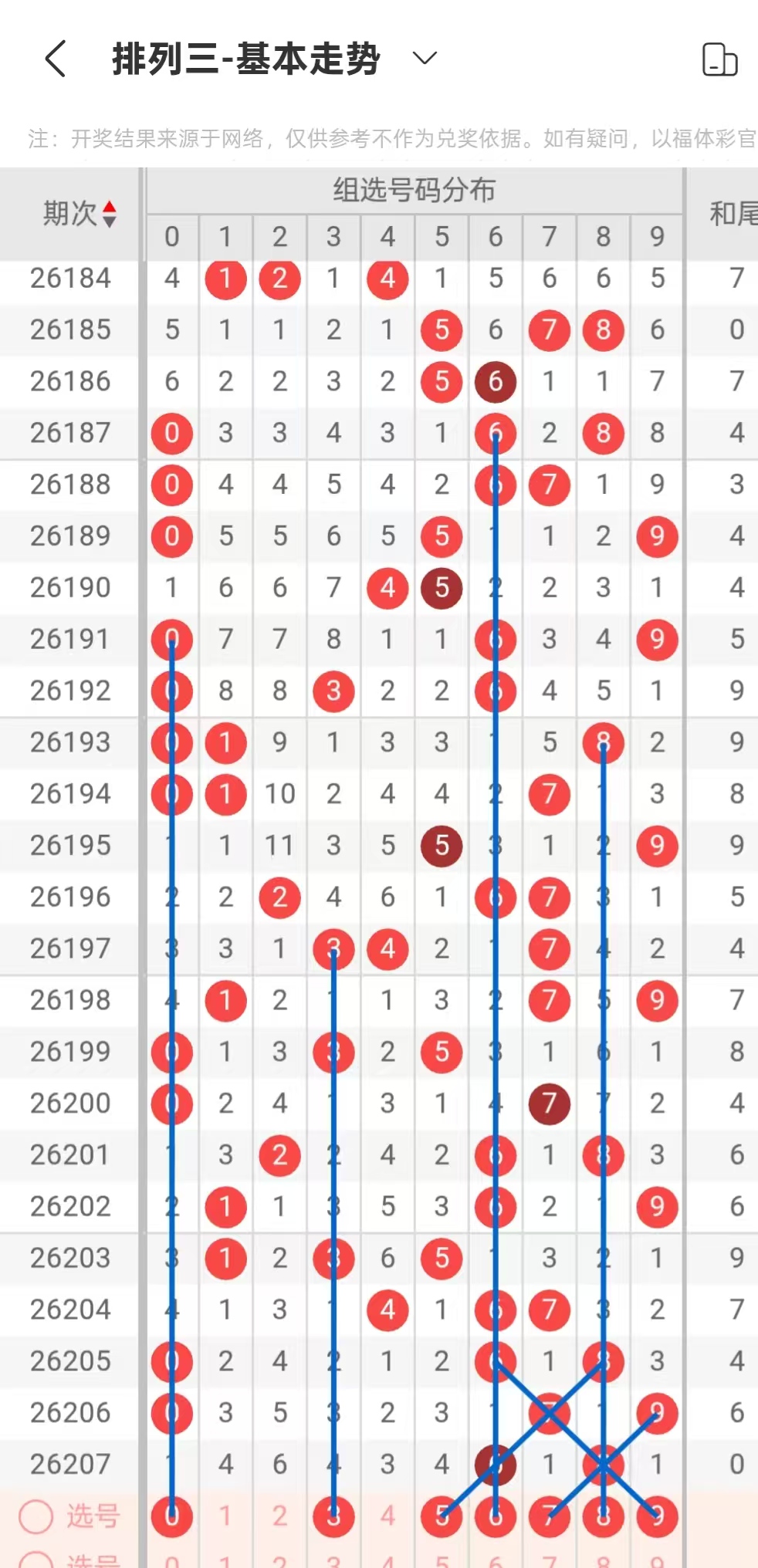The image size is (758, 1568).
Task: Switch to landscape view with the rotate icon
Action: pos(719,59)
